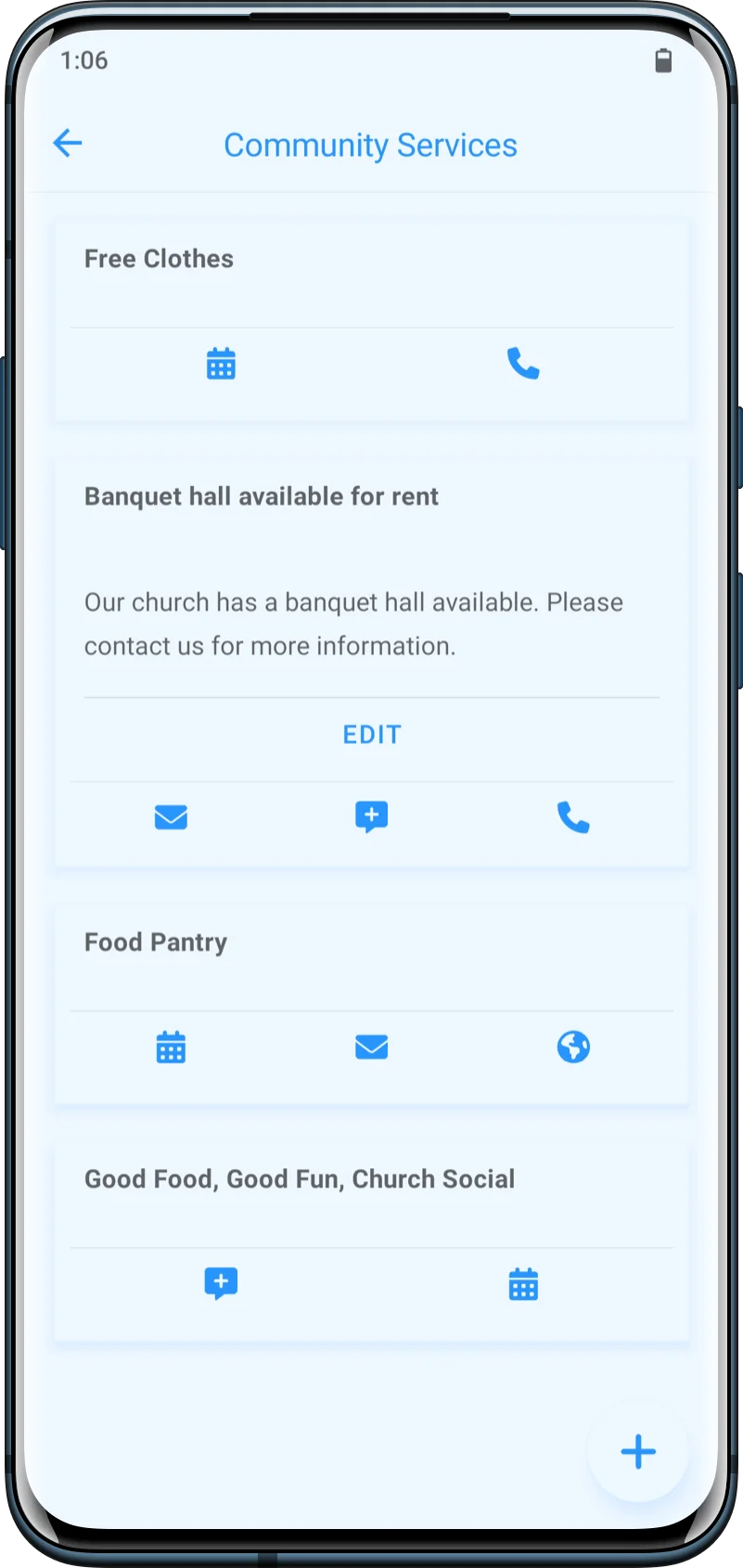Message about Church Social event

click(221, 1284)
